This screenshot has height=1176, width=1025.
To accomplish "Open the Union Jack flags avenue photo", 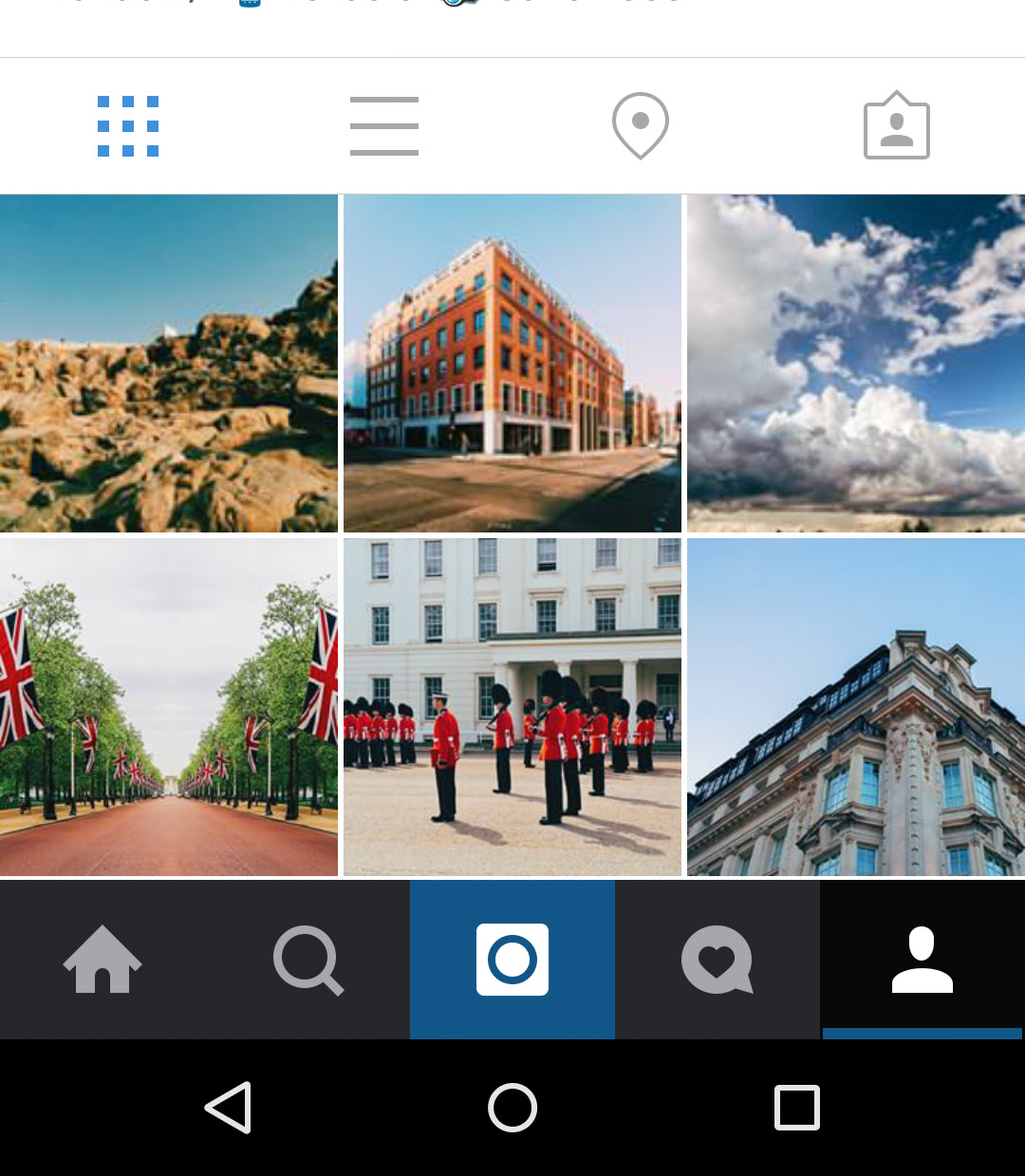I will [169, 707].
